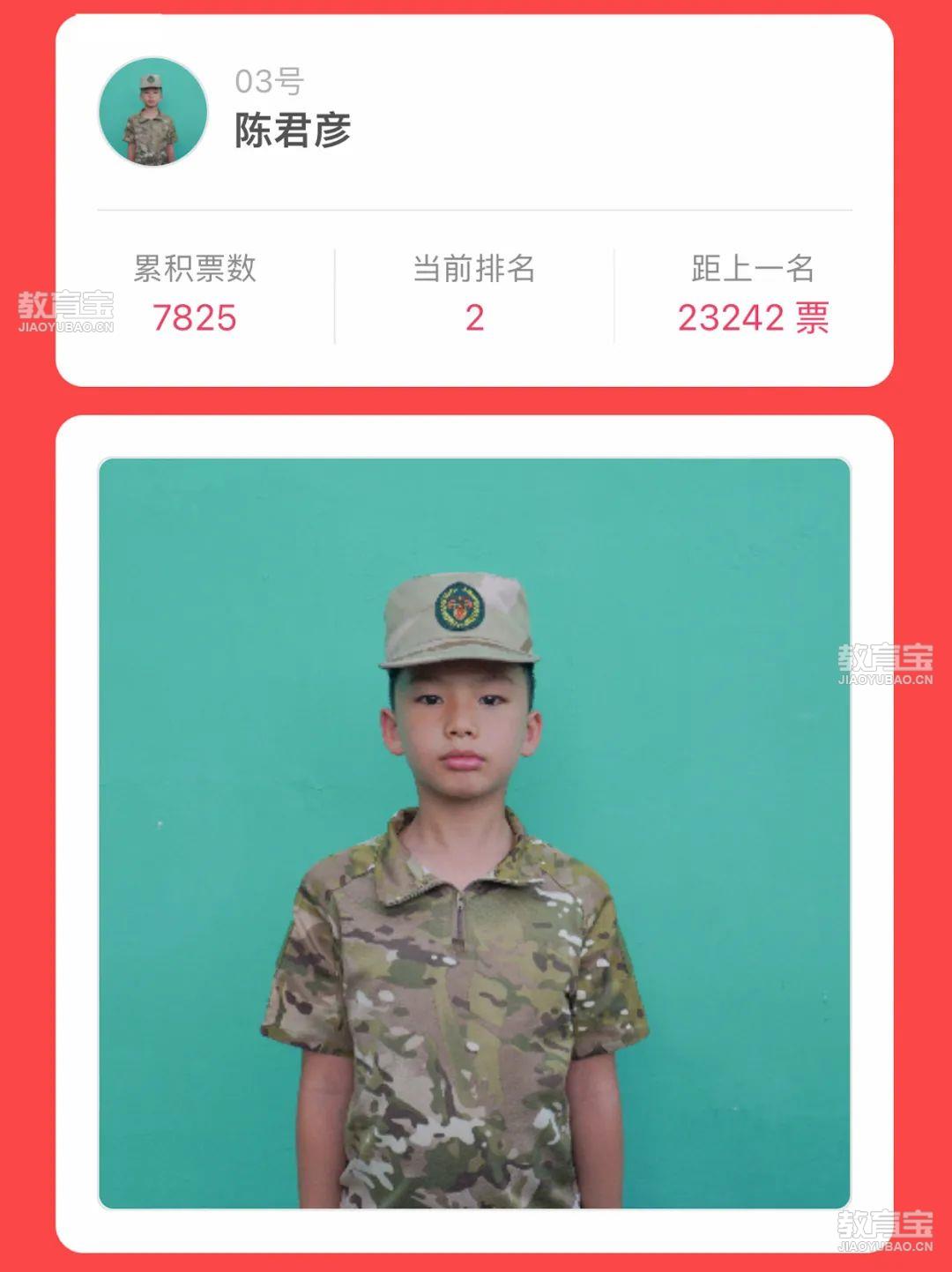
Task: Tap the round avatar beside 03号
Action: [x=152, y=112]
